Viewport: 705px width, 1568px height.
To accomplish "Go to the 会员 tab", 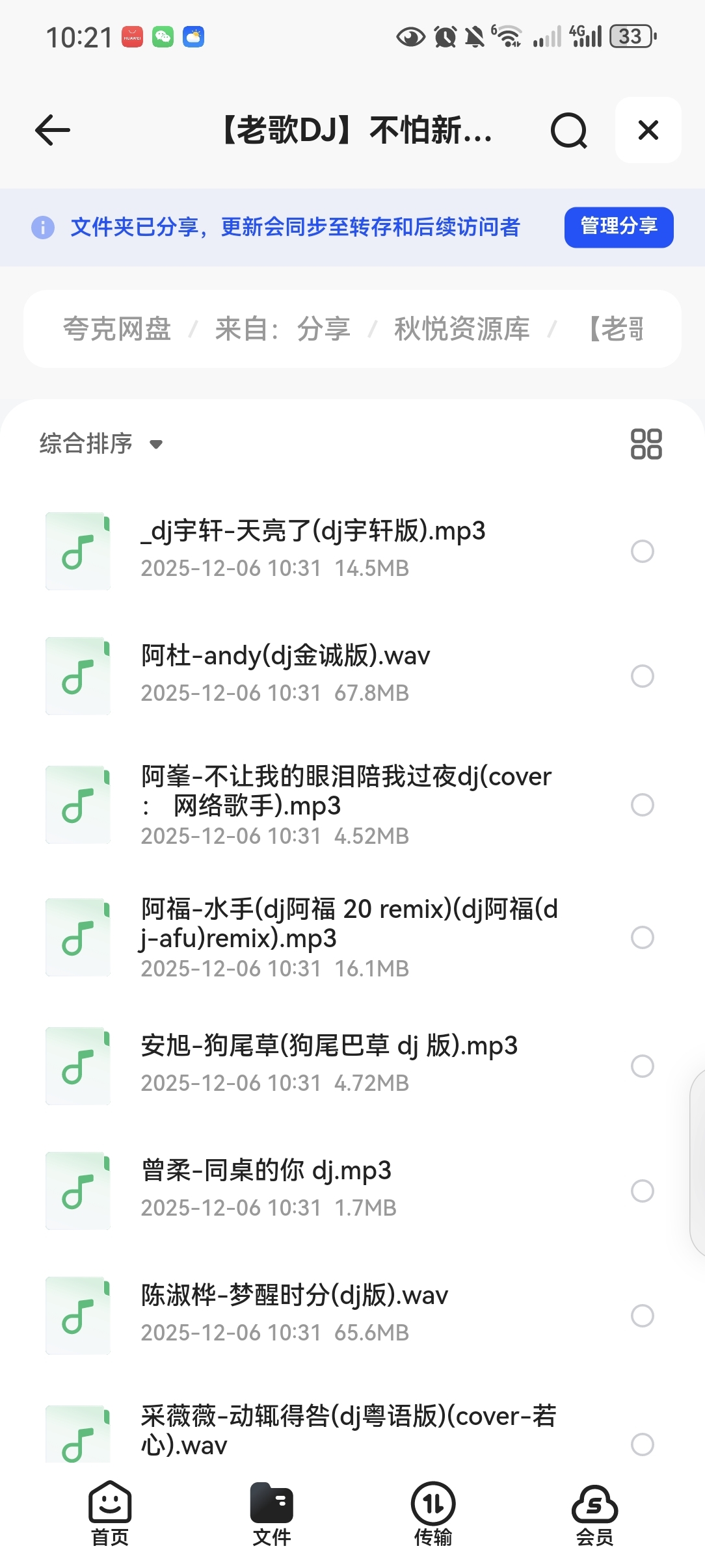I will tap(594, 1513).
